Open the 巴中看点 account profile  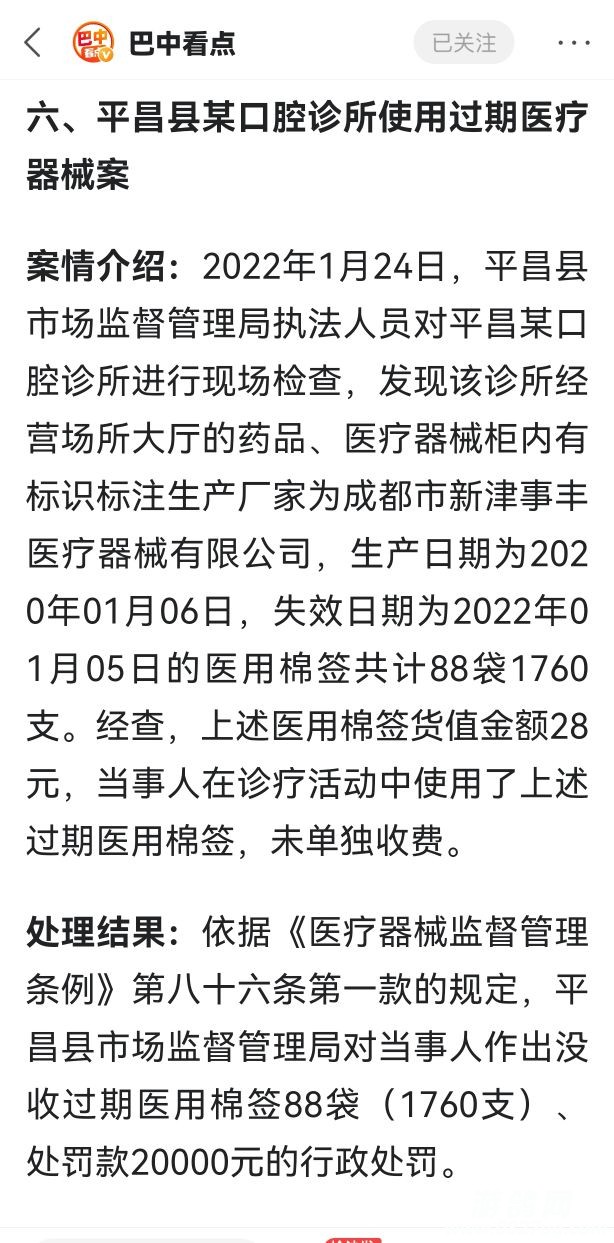click(181, 44)
